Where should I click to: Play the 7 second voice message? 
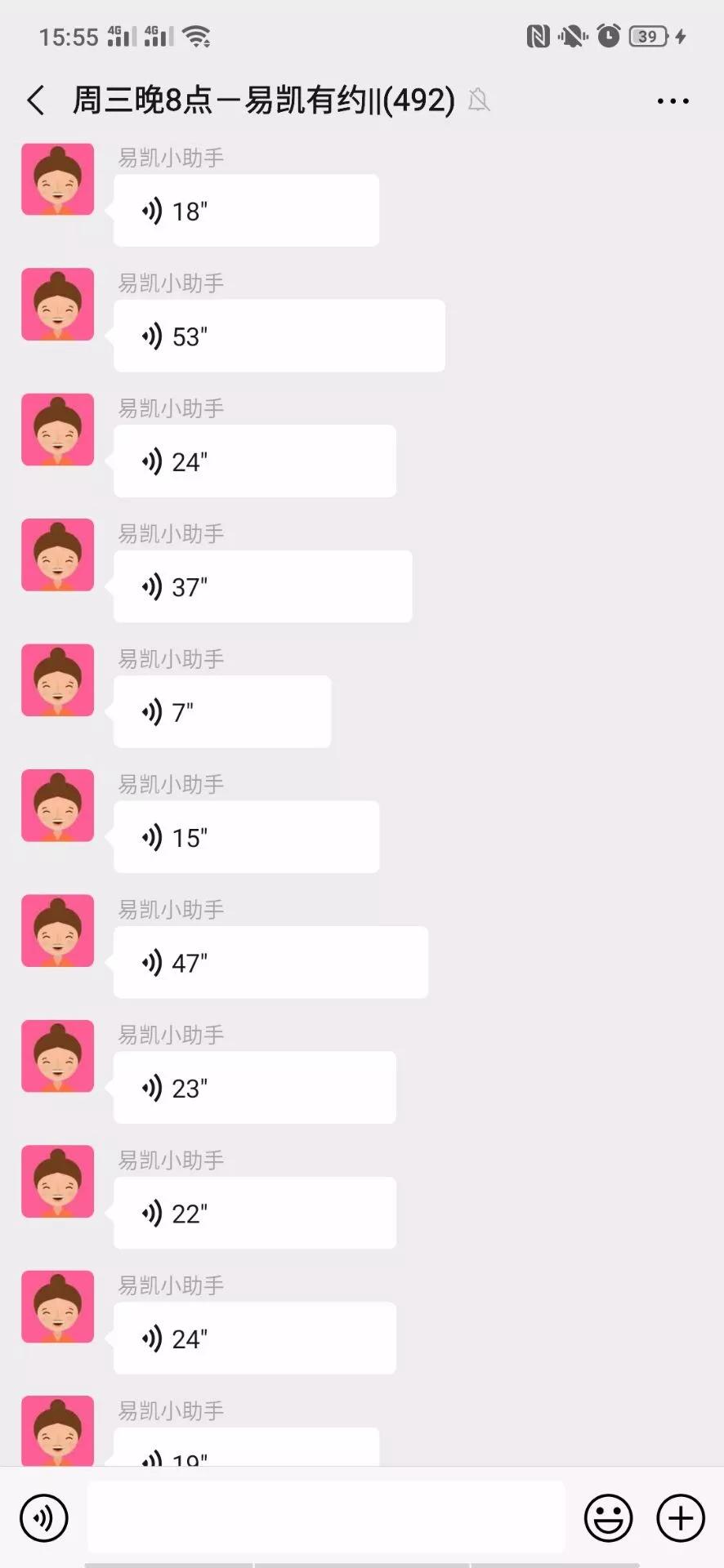pyautogui.click(x=221, y=711)
